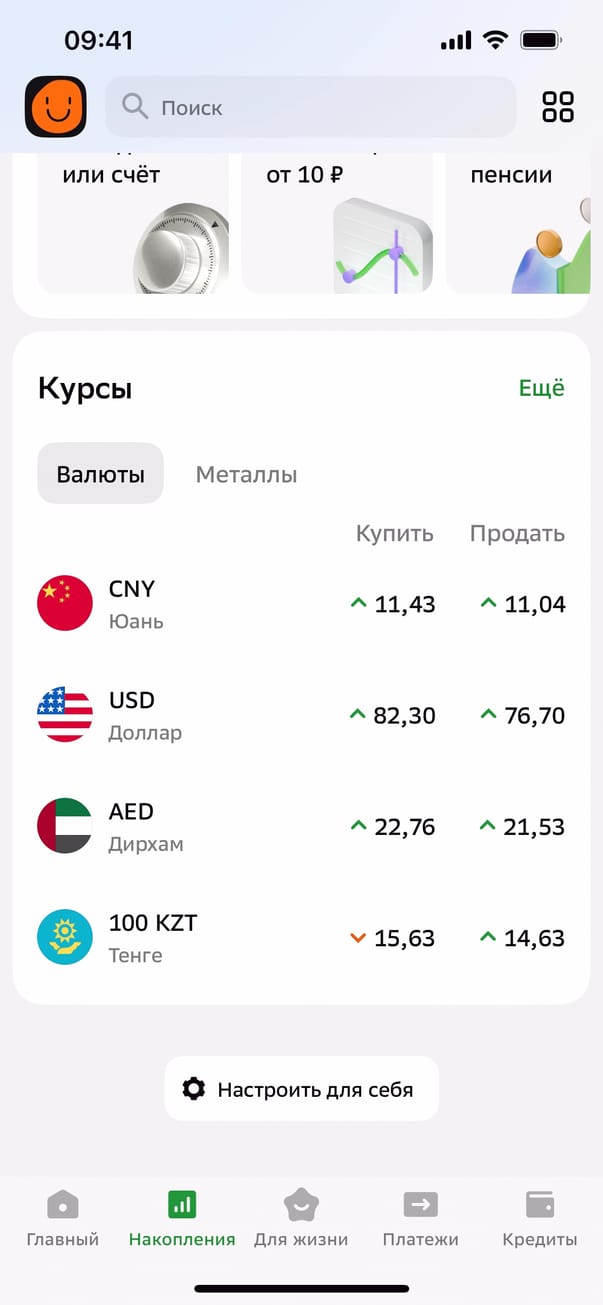This screenshot has height=1305, width=603.
Task: Tap the Настроить для себя button
Action: coord(301,1089)
